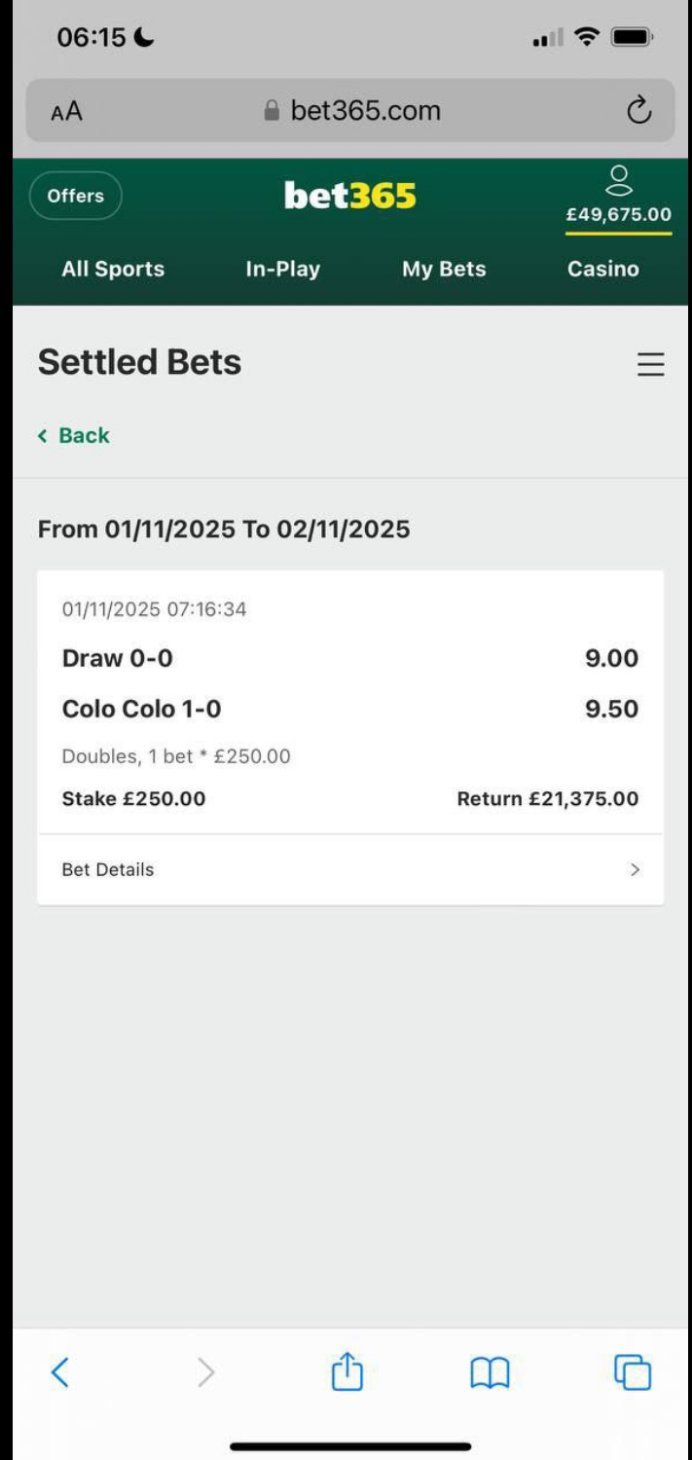Open the AA reader text options
692x1460 pixels.
67,111
